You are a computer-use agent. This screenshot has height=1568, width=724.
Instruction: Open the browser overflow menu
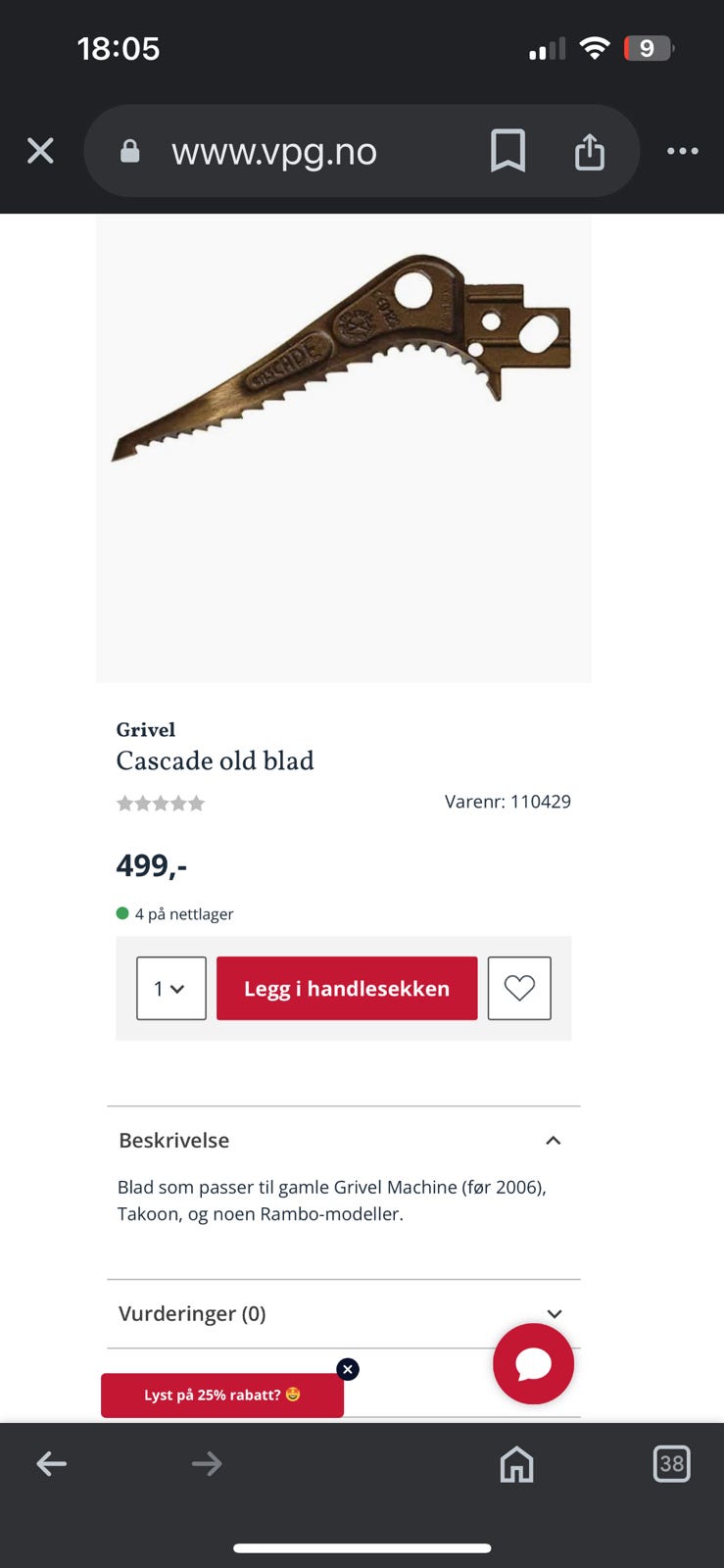pyautogui.click(x=683, y=151)
